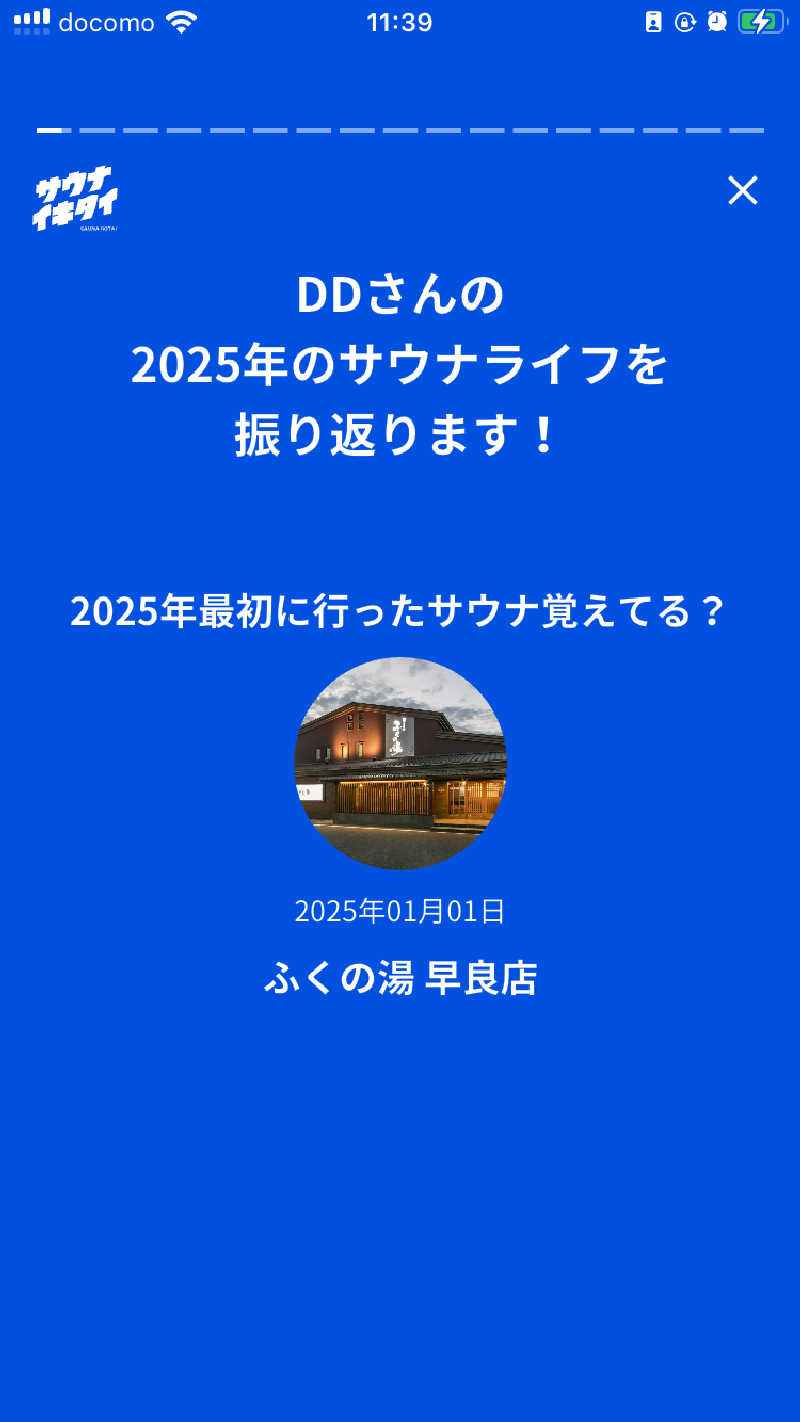Toggle the portrait orientation lock indicator
This screenshot has height=1422, width=800.
click(686, 22)
